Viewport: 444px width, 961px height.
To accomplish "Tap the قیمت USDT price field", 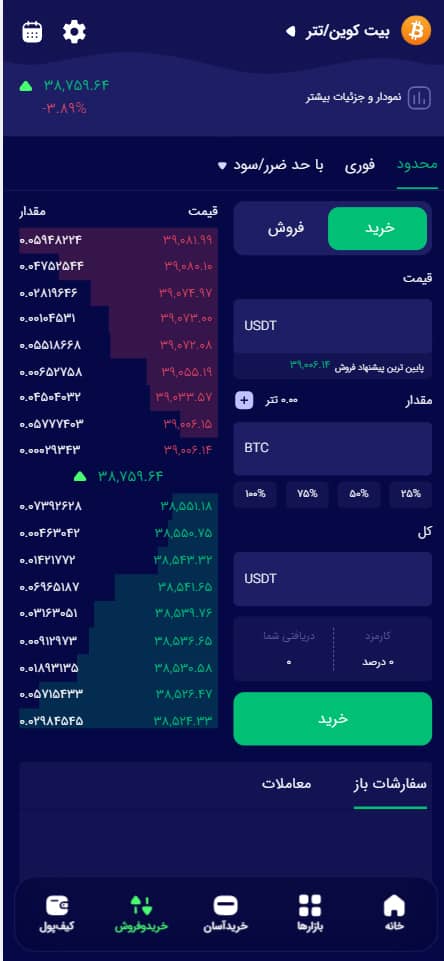I will [x=332, y=326].
